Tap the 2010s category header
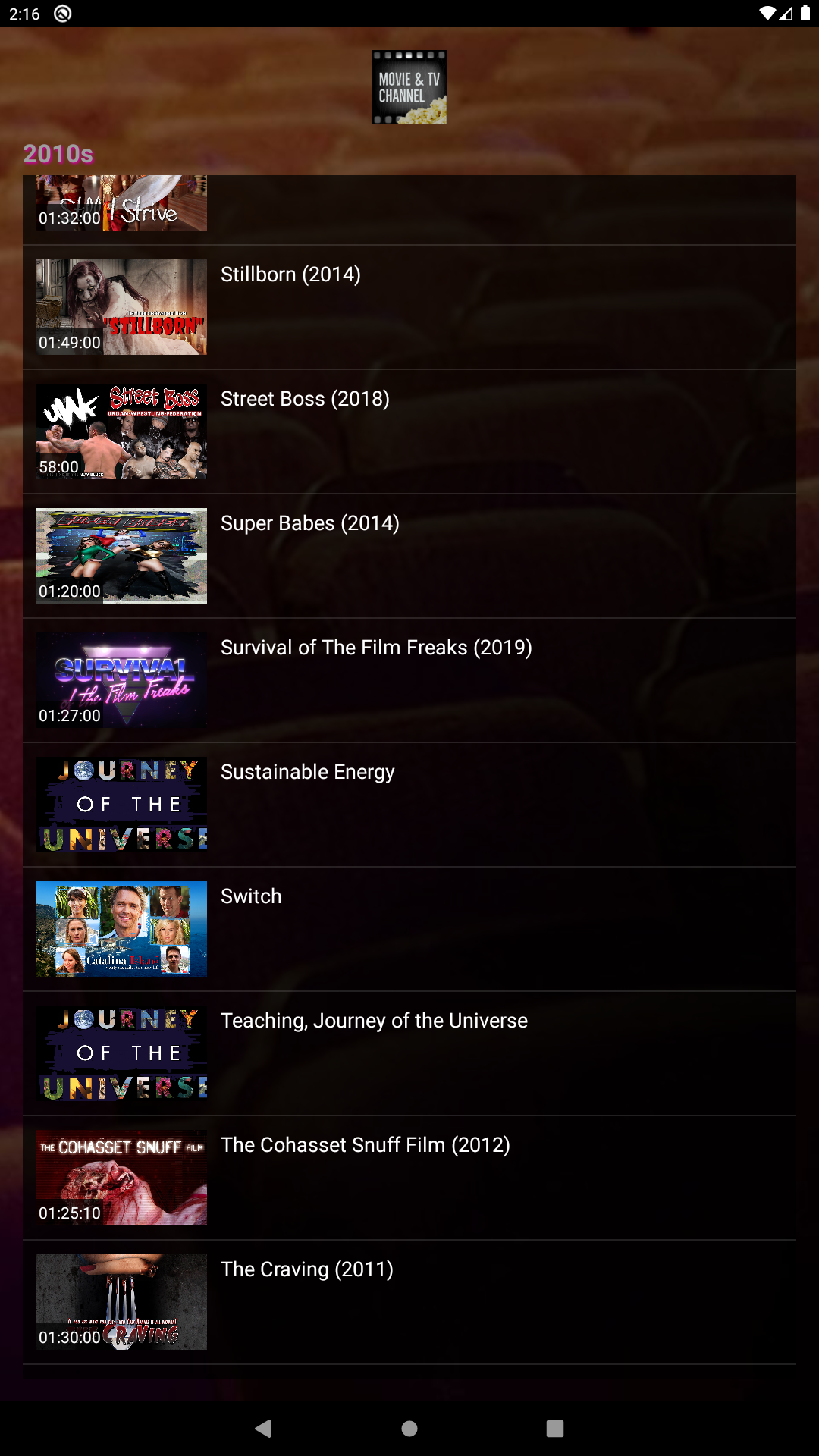 point(57,155)
